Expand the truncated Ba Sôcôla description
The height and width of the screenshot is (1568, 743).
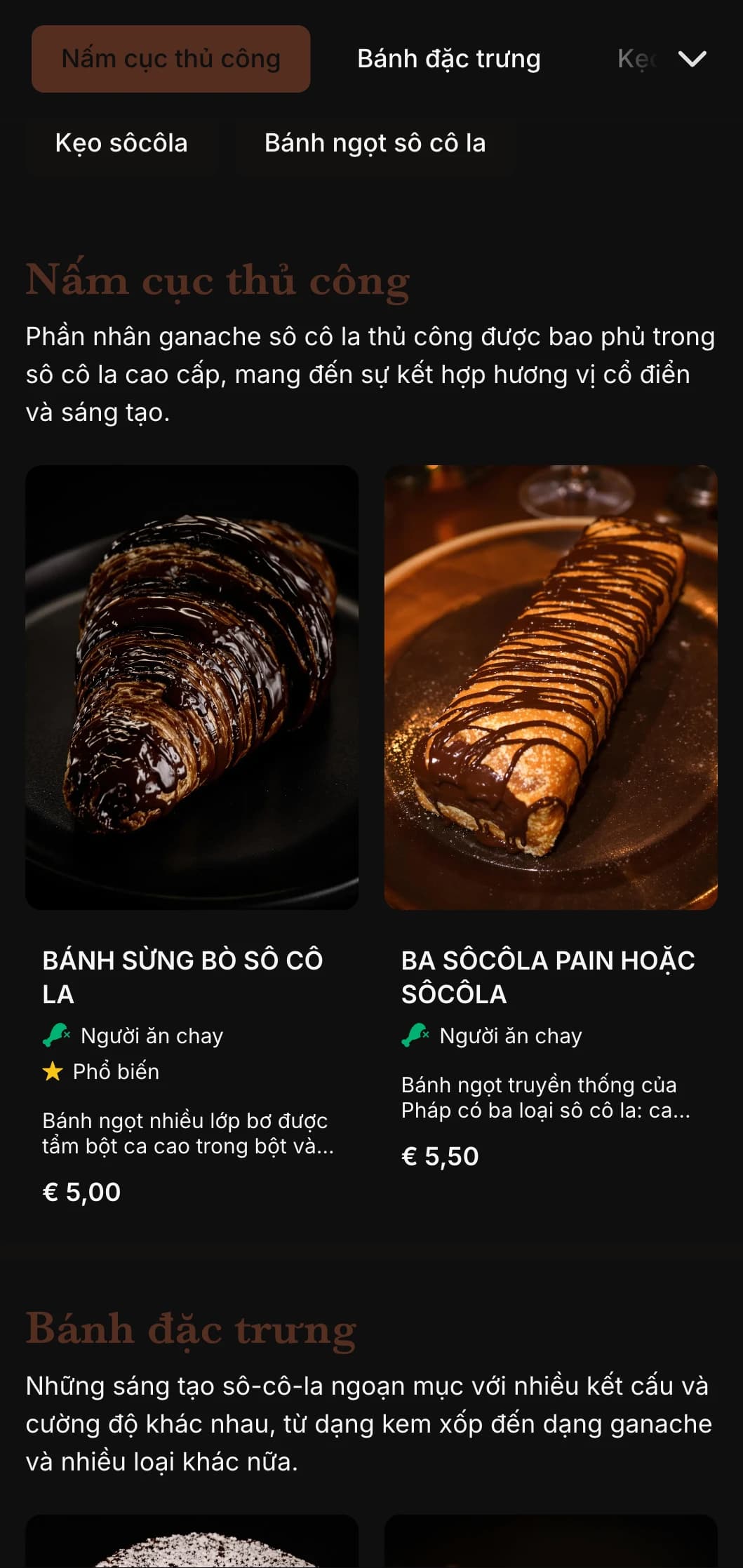[546, 1098]
